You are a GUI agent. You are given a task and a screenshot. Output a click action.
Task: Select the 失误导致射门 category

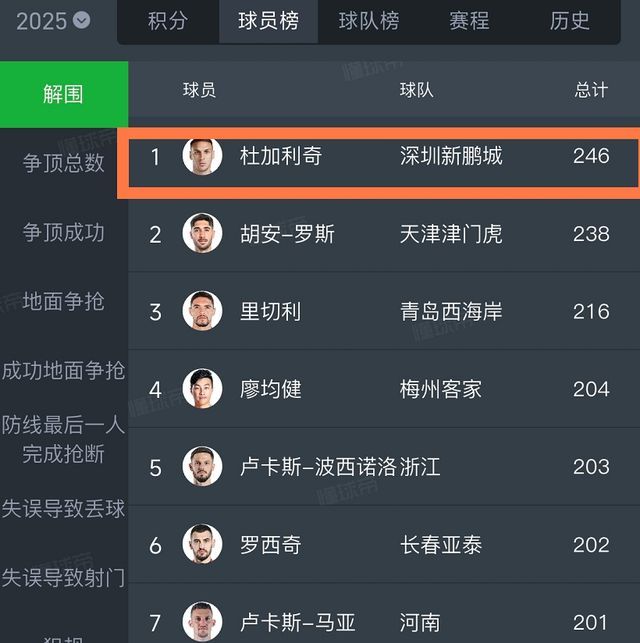click(63, 577)
